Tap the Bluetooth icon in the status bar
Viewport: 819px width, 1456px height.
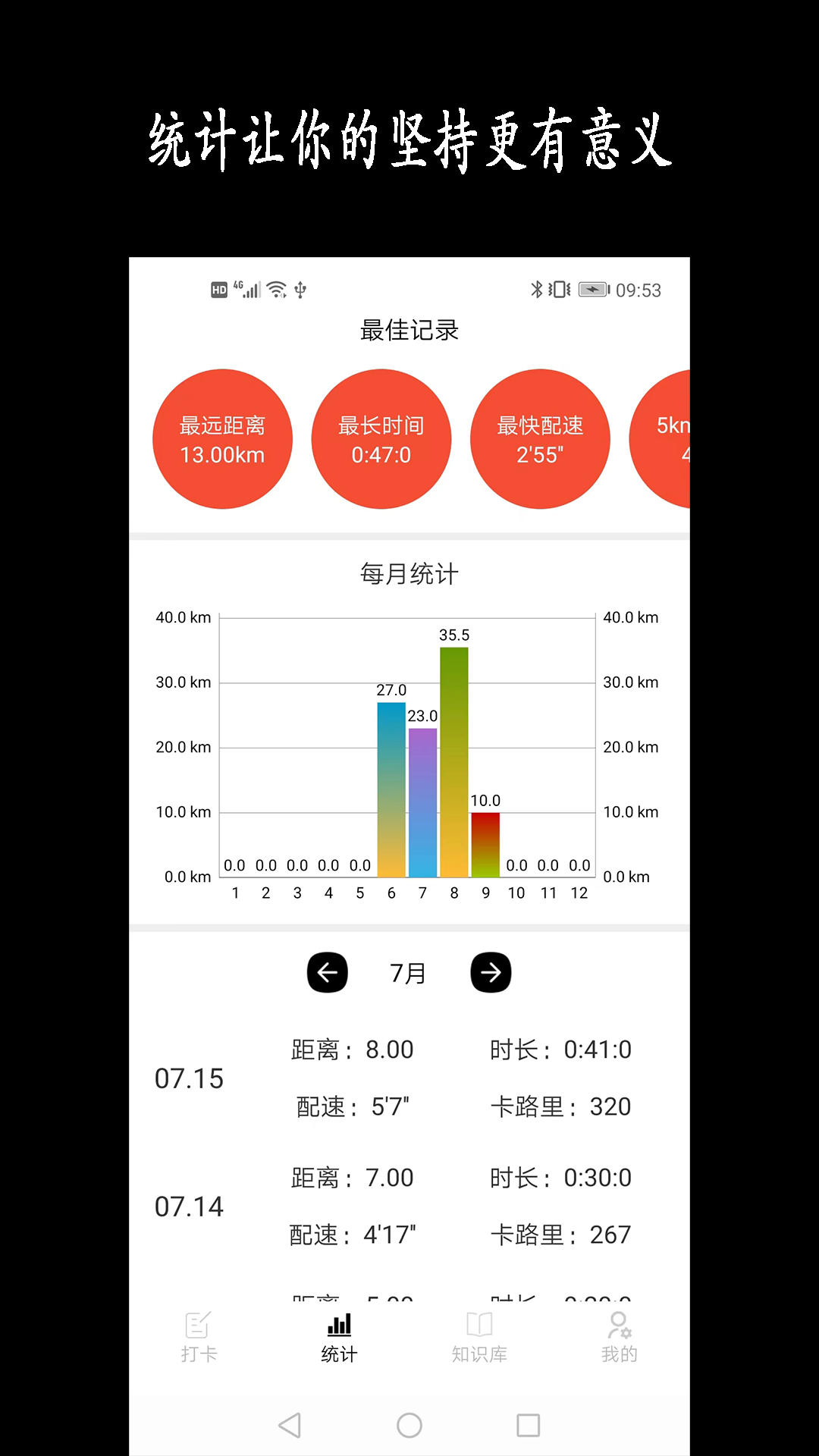pyautogui.click(x=535, y=289)
